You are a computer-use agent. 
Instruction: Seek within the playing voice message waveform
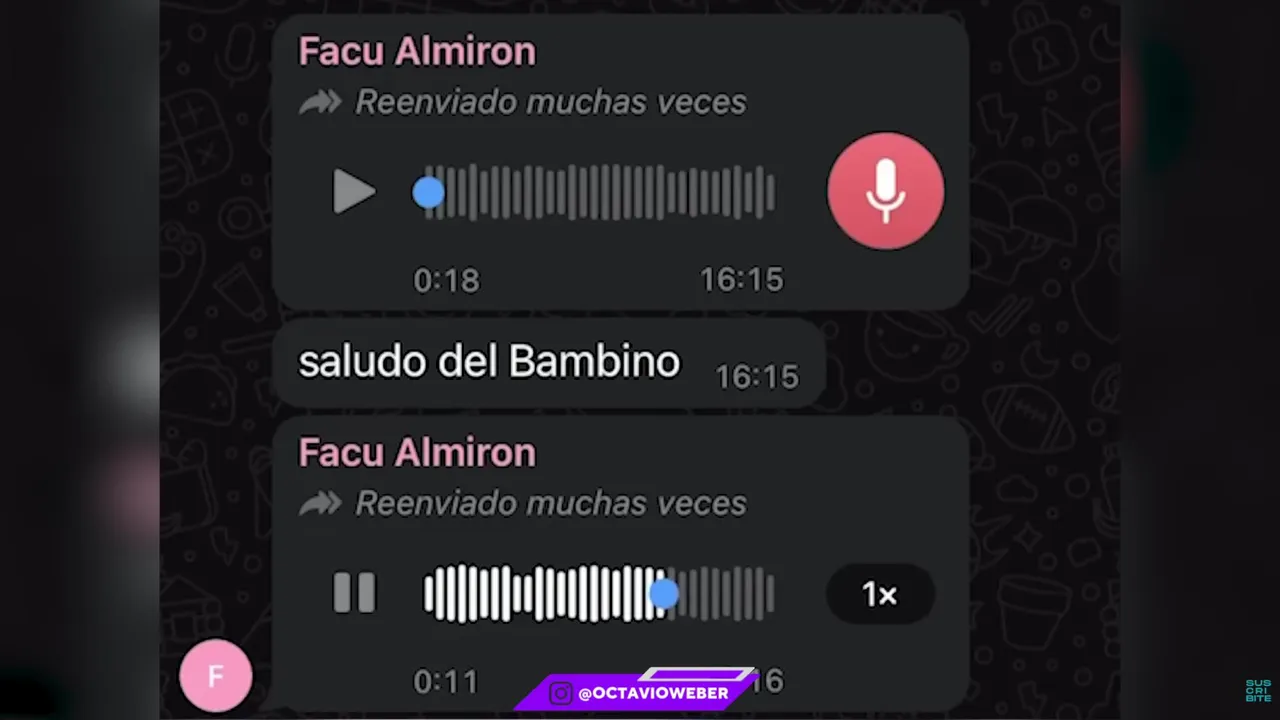[600, 593]
